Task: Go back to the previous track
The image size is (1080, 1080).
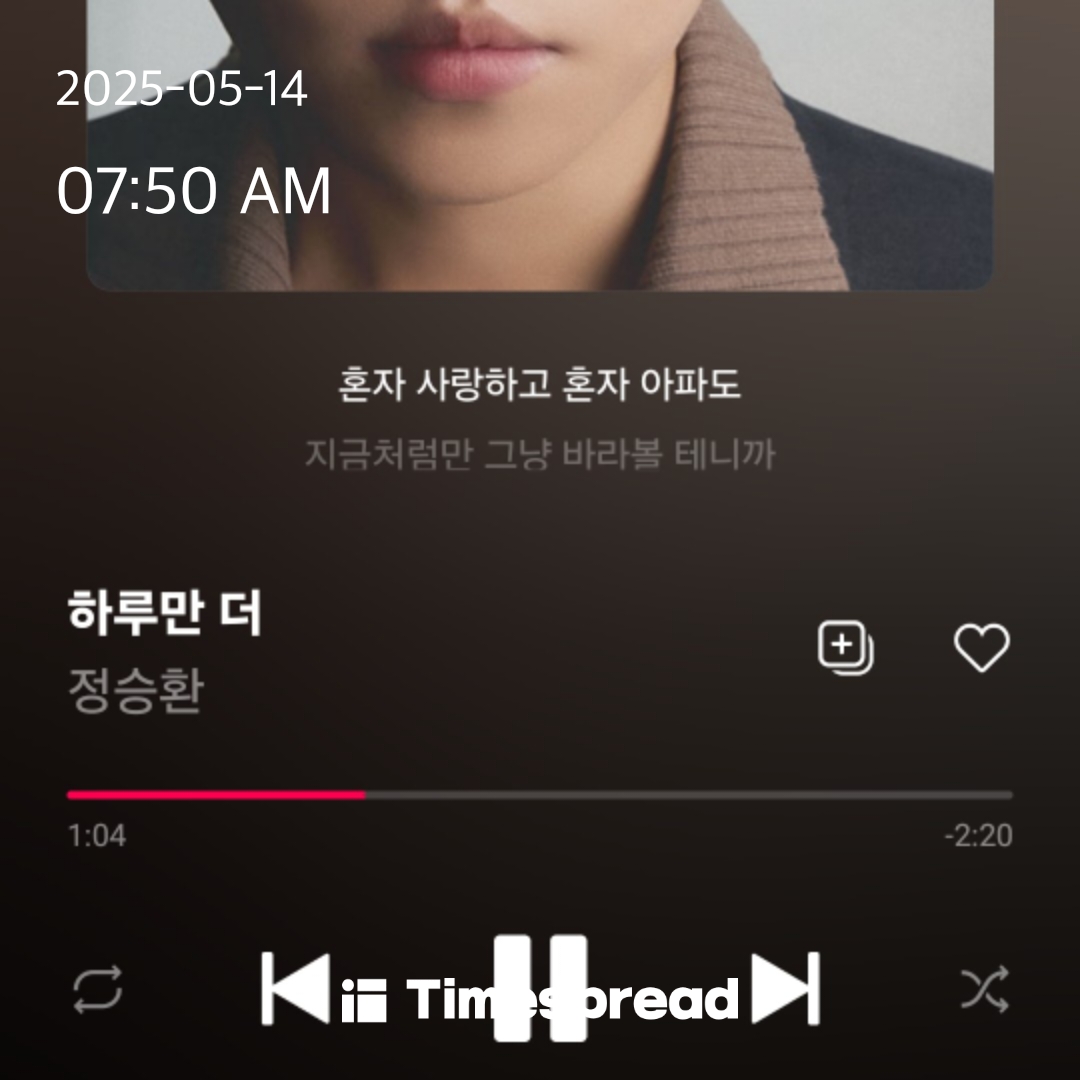Action: (x=294, y=988)
